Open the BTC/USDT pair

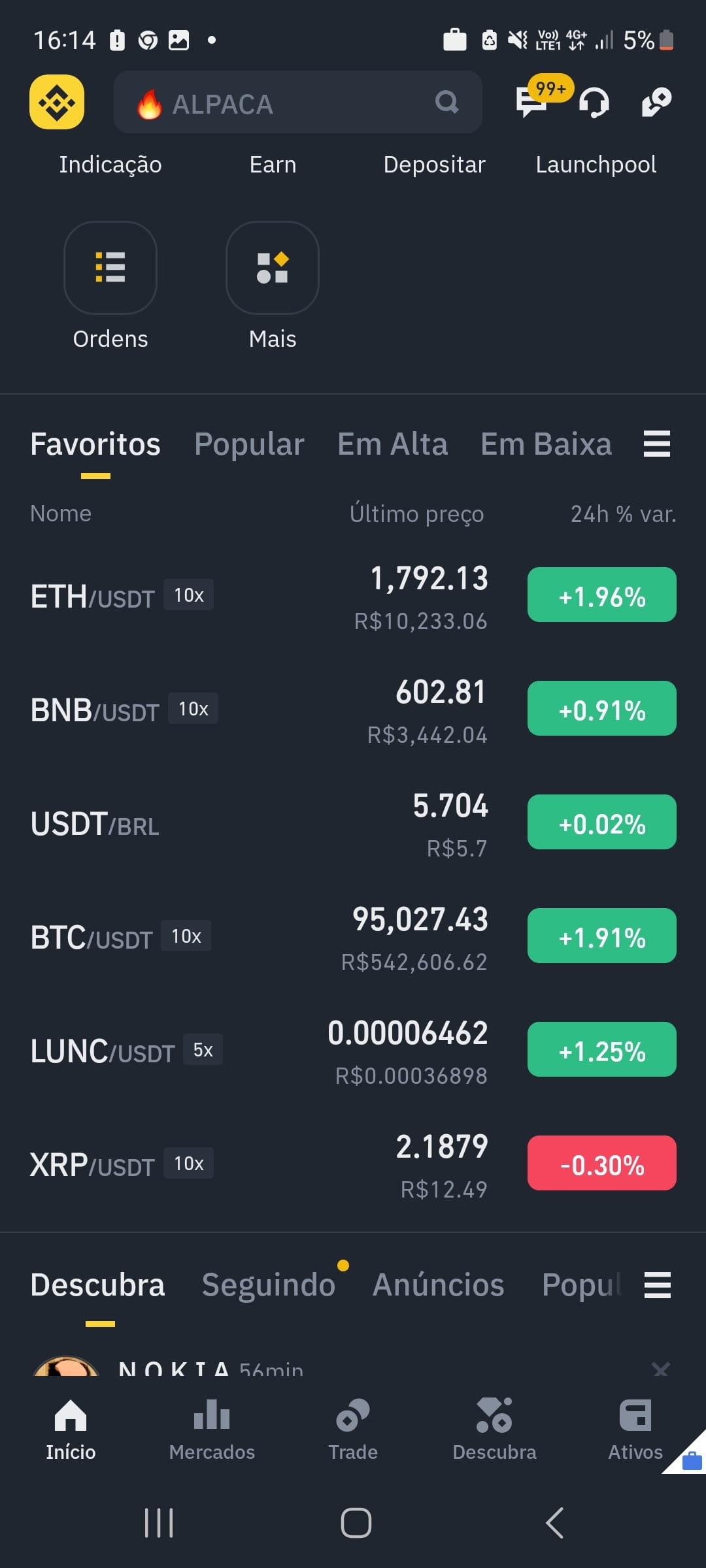pyautogui.click(x=353, y=937)
